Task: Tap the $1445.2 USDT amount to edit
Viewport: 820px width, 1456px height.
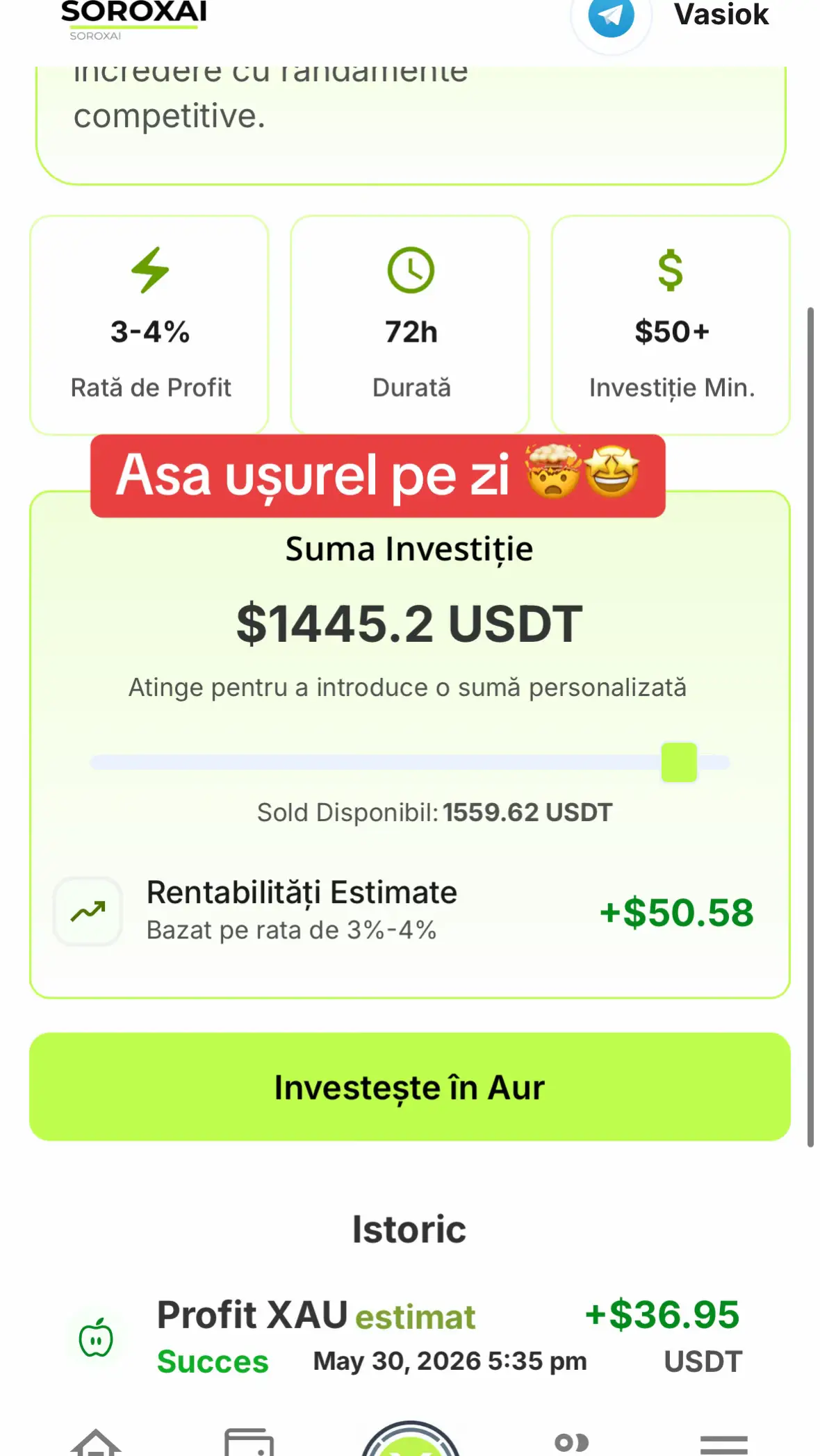Action: point(409,623)
